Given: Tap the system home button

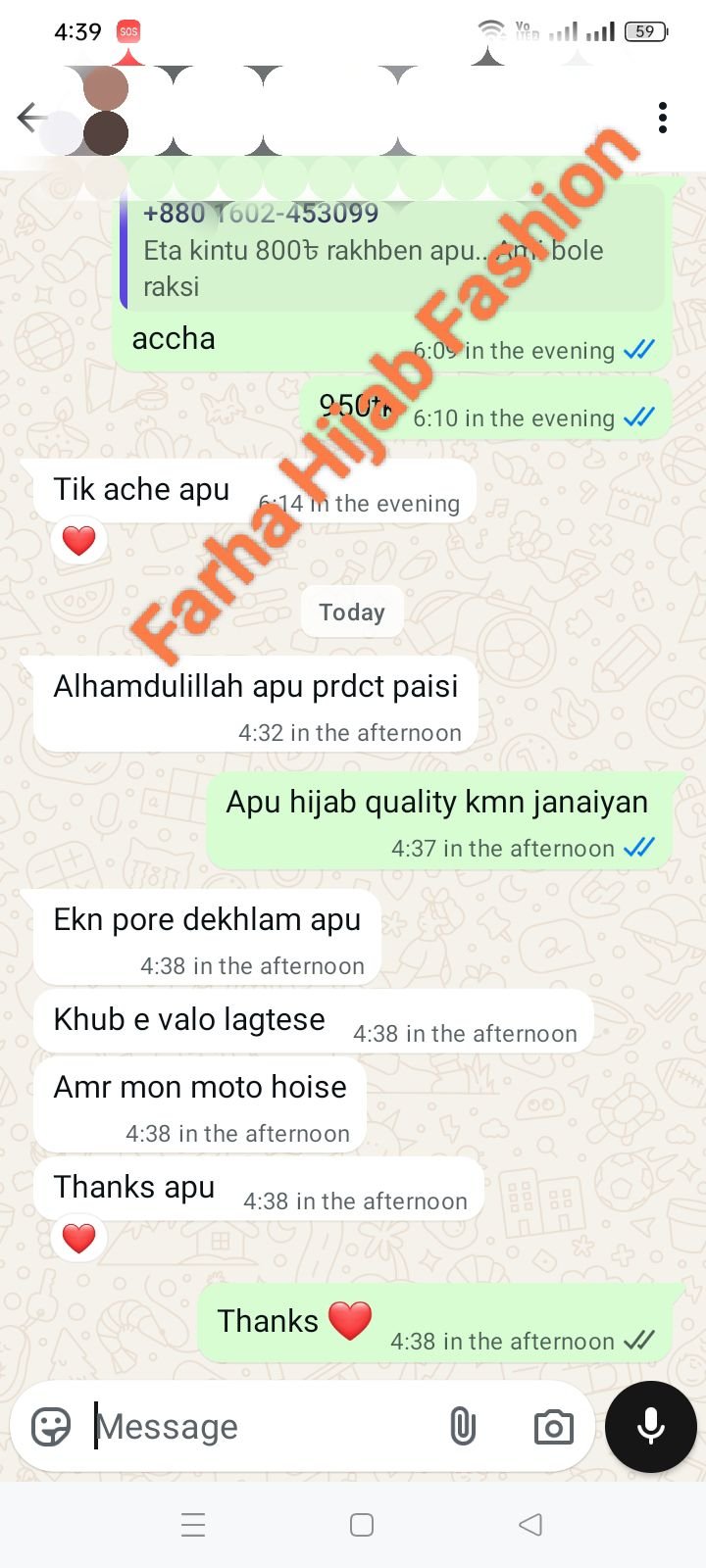Looking at the screenshot, I should pos(362,1525).
